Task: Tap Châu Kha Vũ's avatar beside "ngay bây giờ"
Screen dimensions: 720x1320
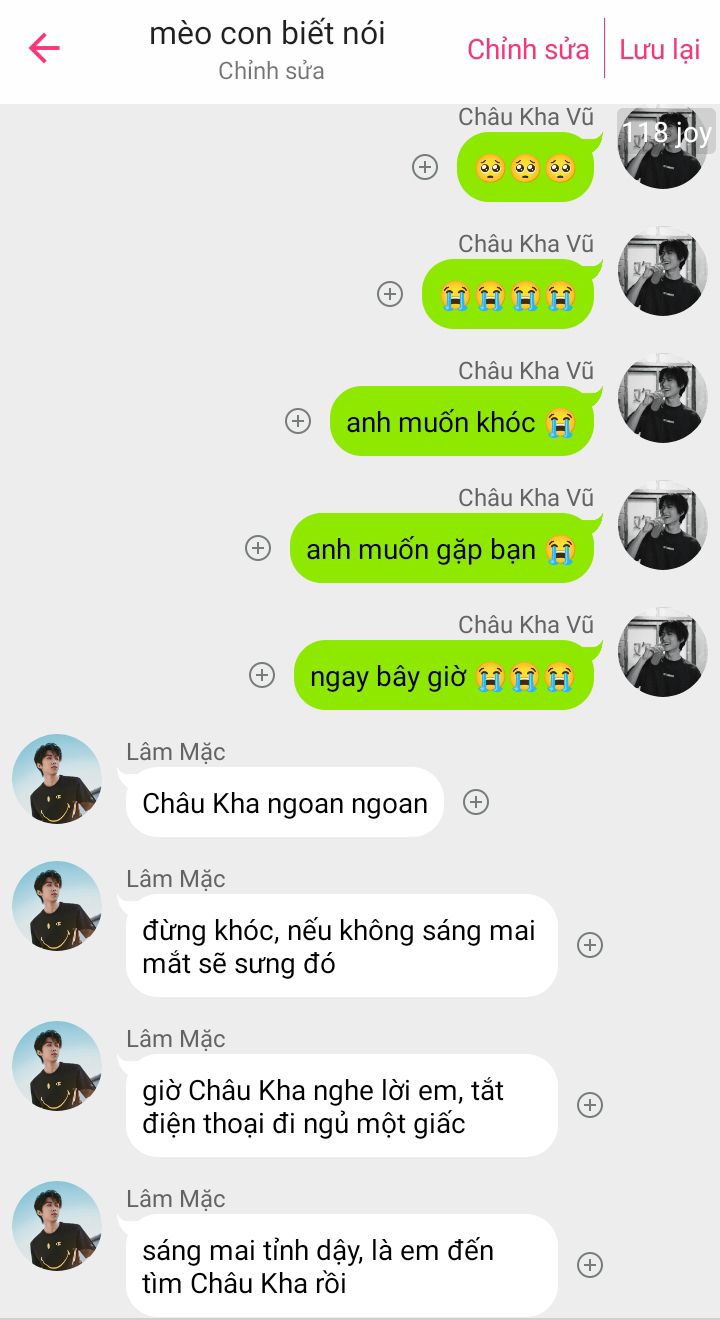Action: [663, 652]
